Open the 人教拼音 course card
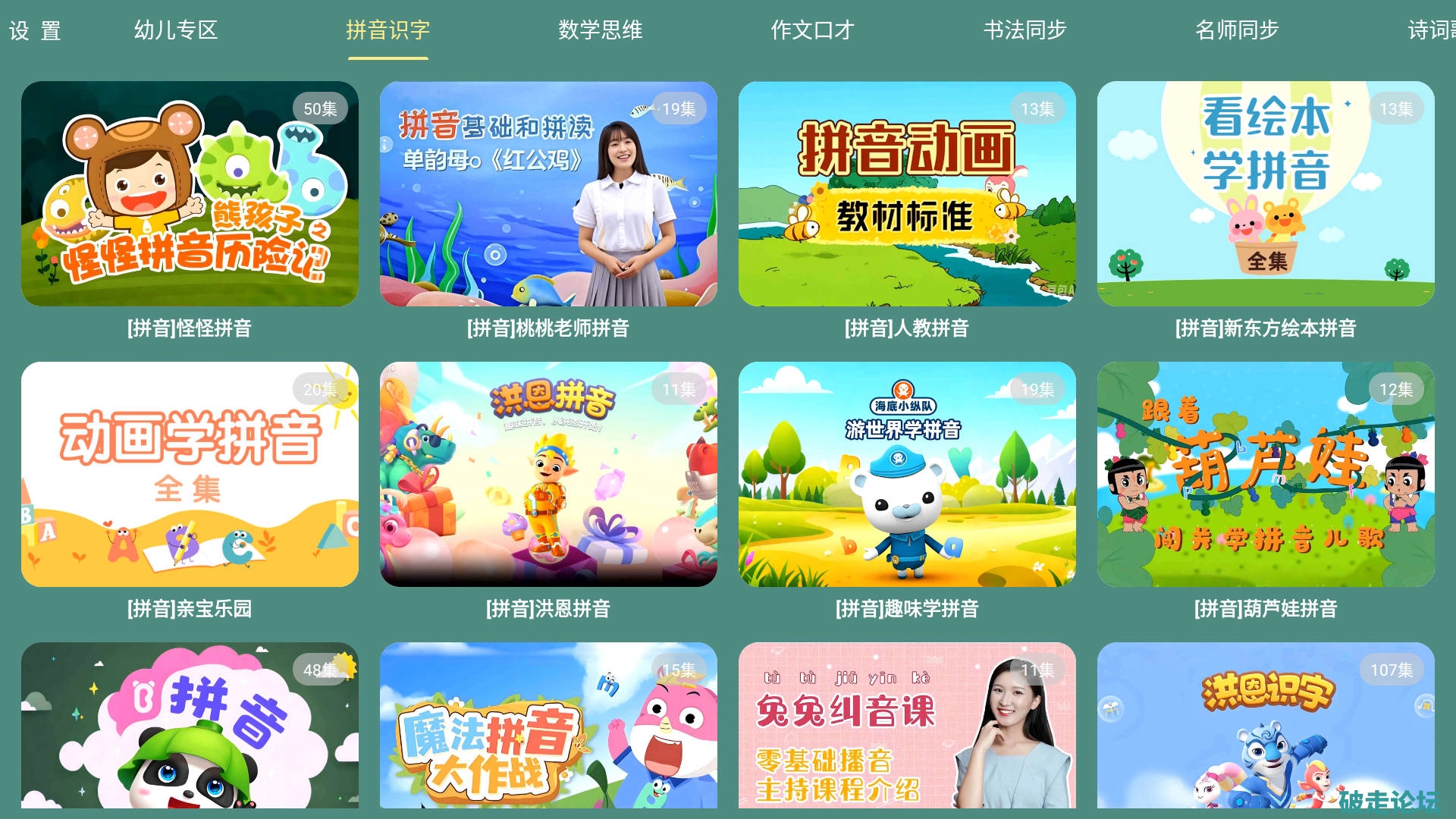1456x819 pixels. click(x=907, y=194)
